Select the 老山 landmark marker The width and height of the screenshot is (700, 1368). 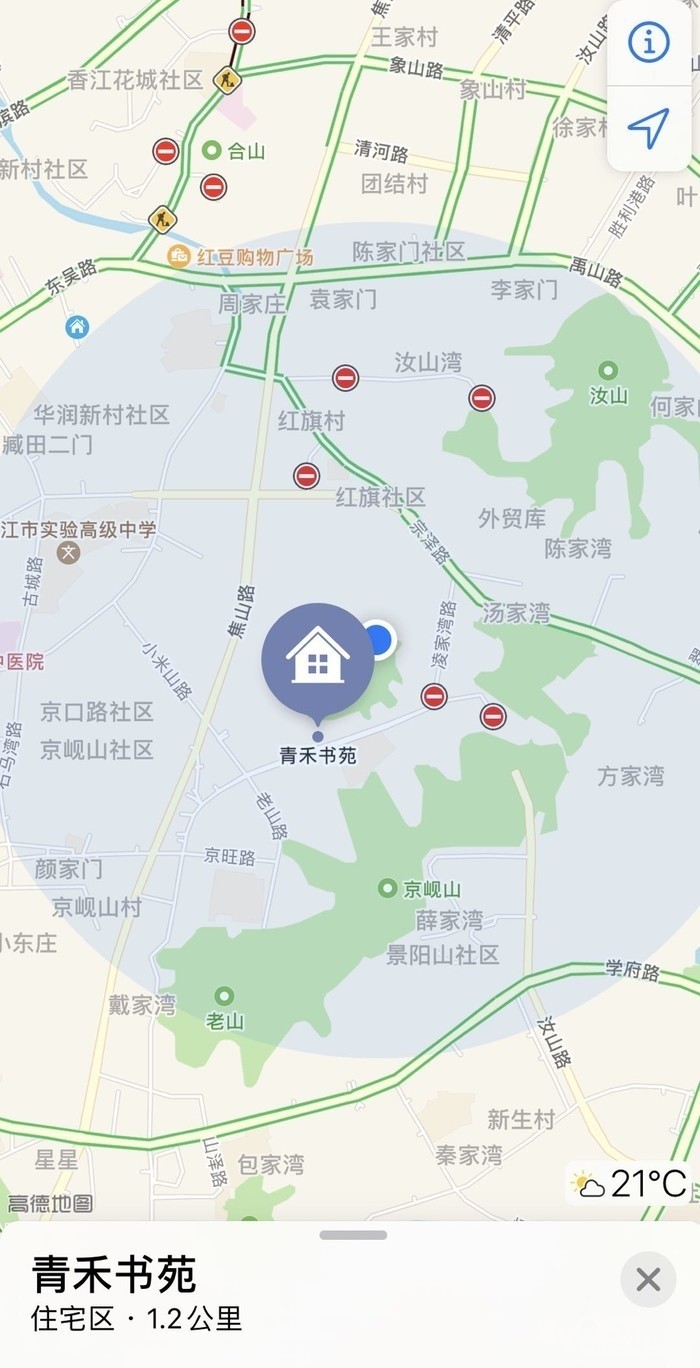(224, 996)
